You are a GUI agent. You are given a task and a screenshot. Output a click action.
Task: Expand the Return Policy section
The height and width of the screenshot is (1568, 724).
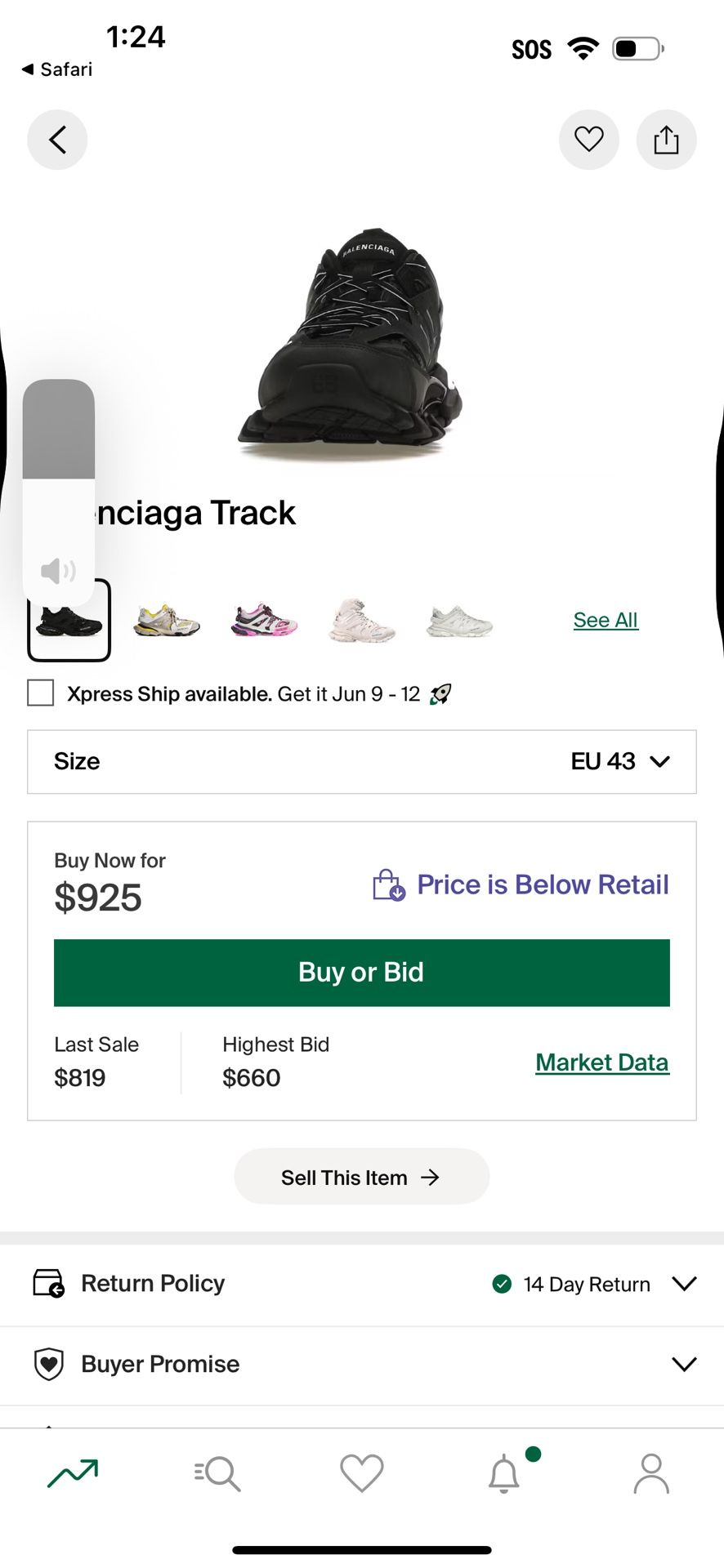point(683,1283)
